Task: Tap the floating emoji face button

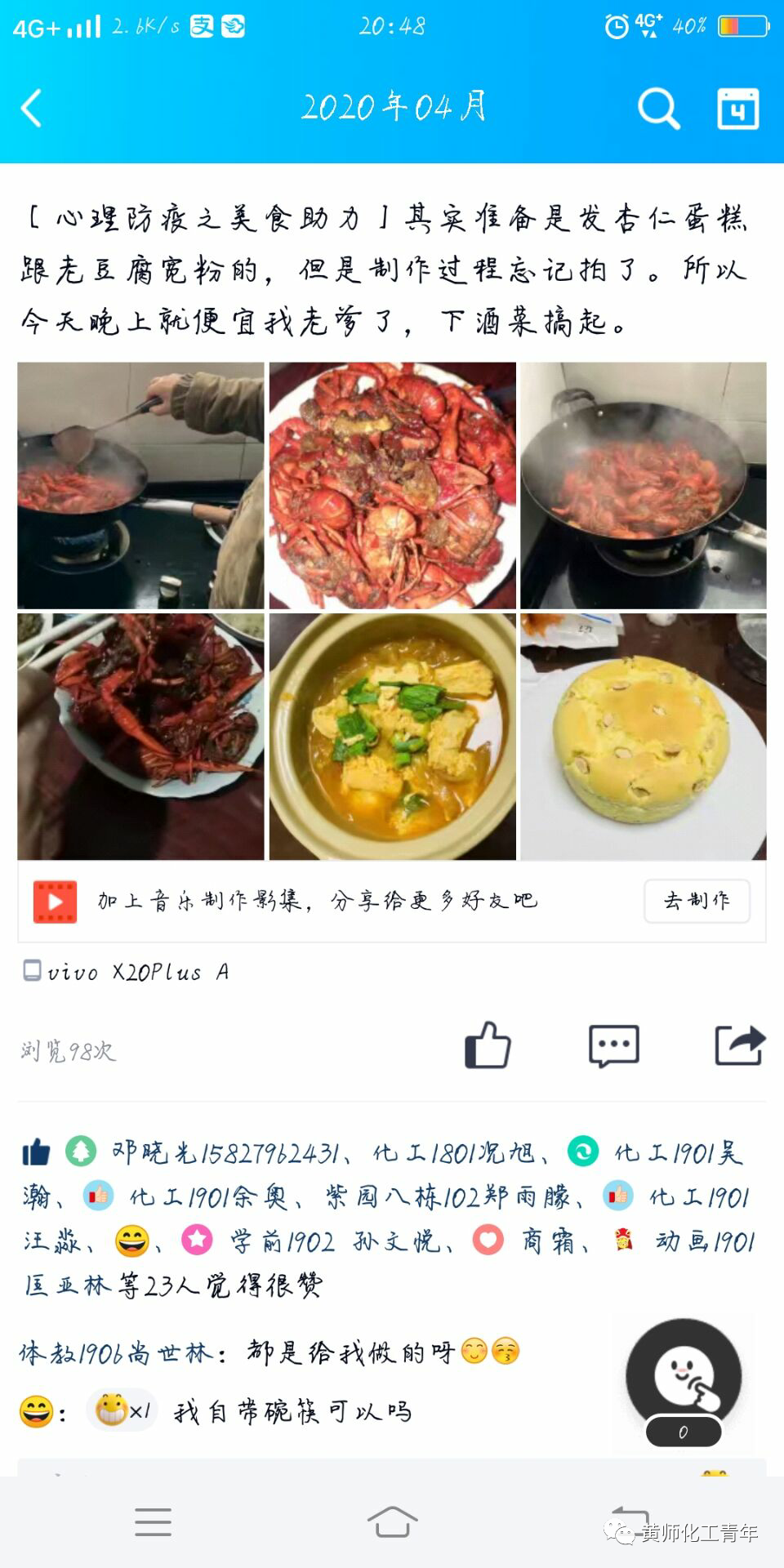Action: pyautogui.click(x=684, y=1378)
